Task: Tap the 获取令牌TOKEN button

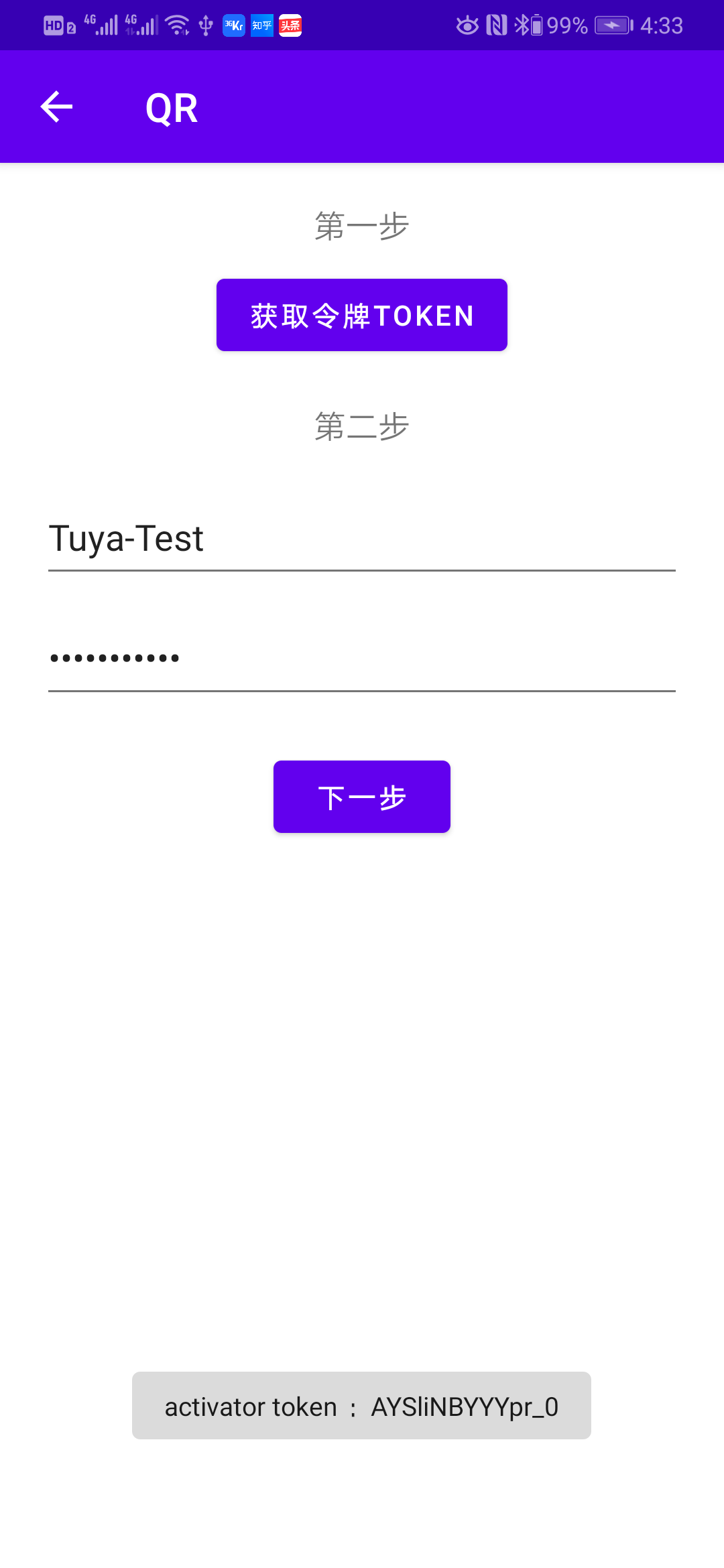Action: point(362,315)
